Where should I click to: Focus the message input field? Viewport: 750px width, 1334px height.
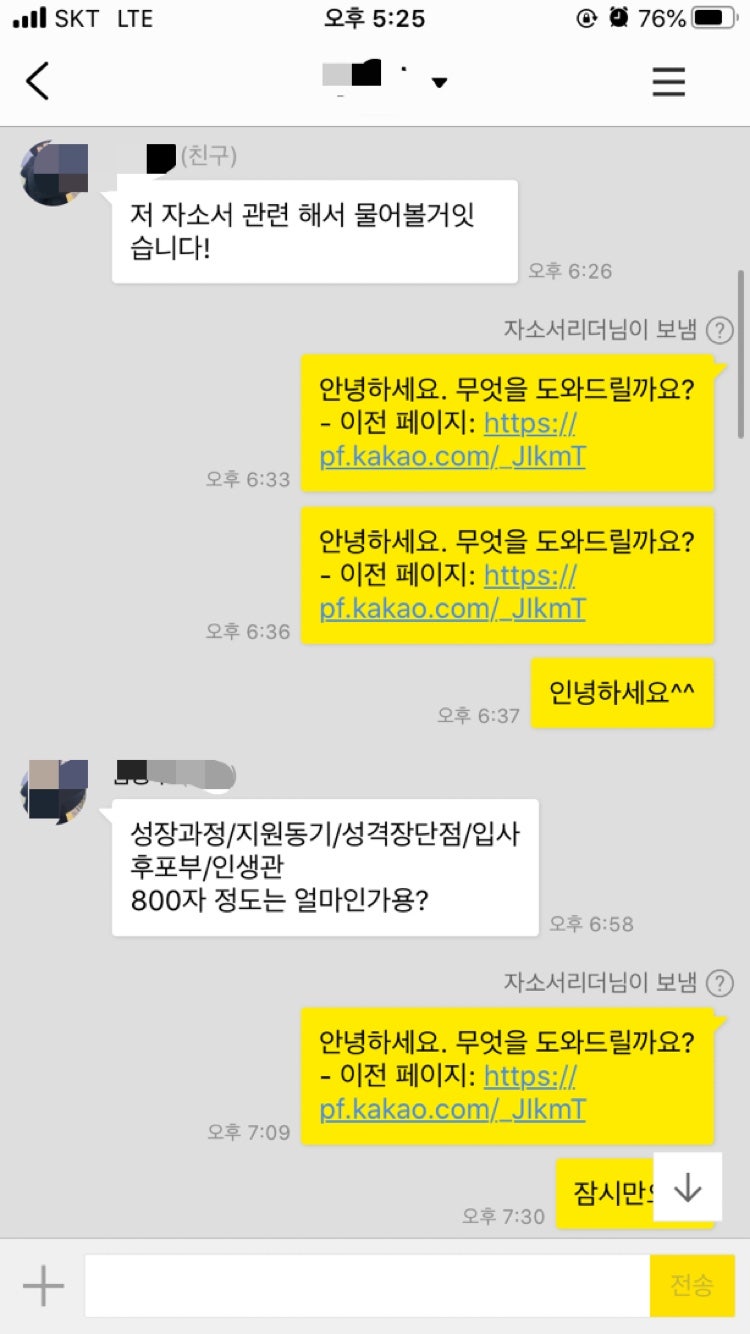coord(366,1286)
